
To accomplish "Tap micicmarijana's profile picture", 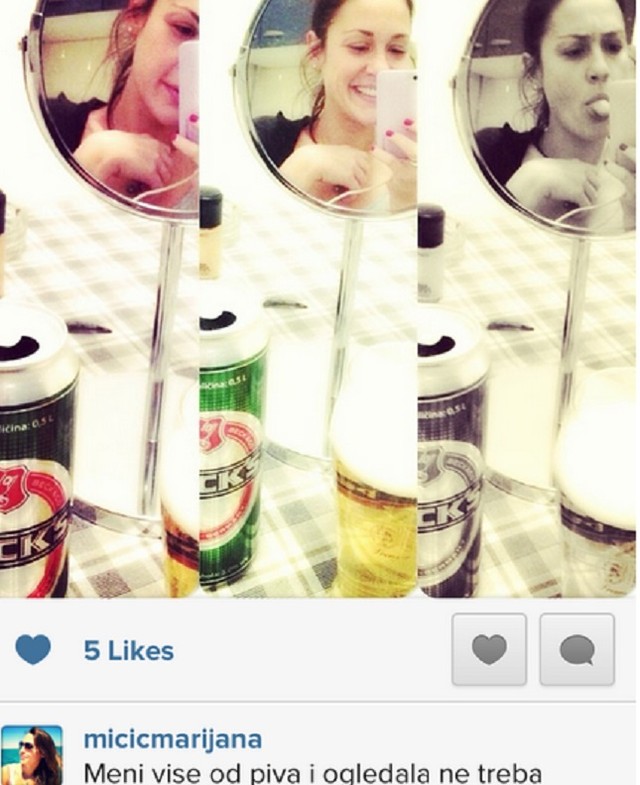I will click(x=31, y=755).
